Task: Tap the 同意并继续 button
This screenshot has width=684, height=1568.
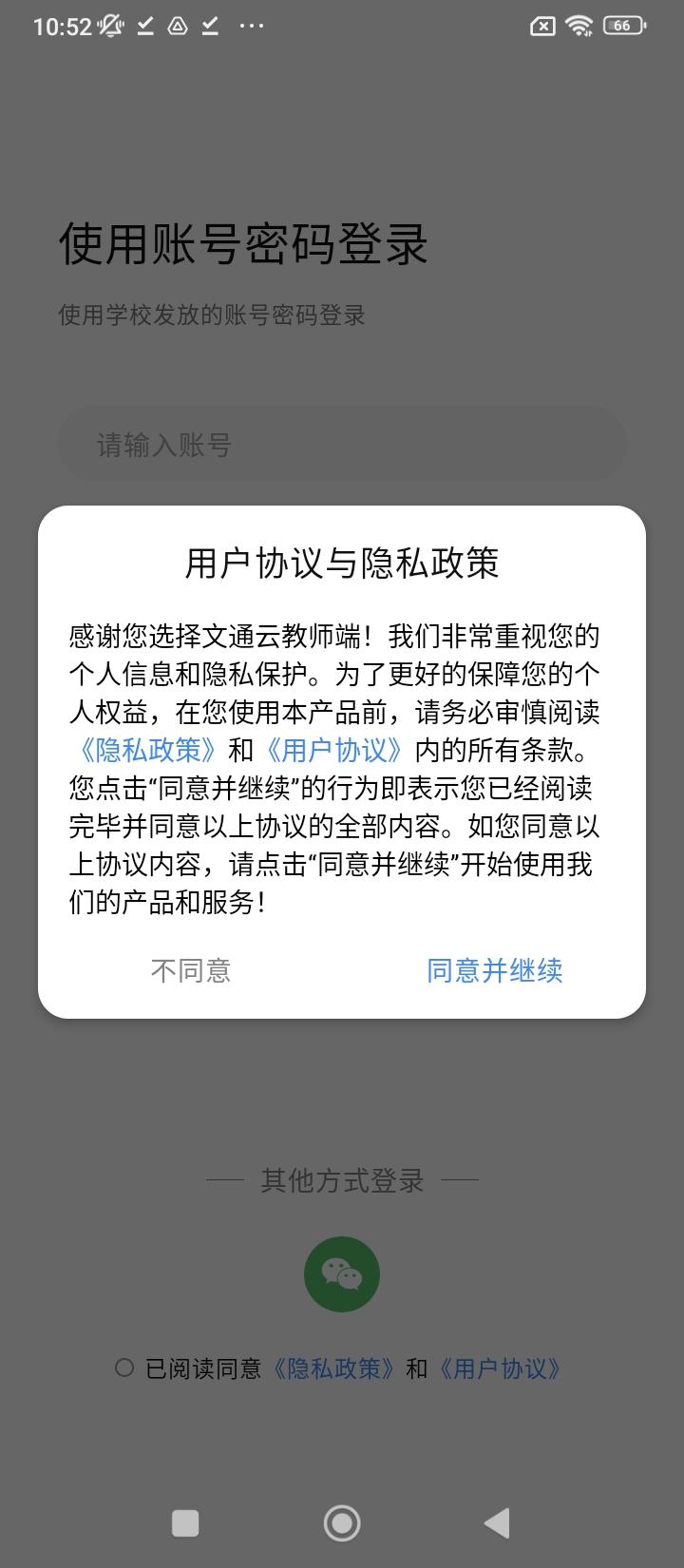Action: pos(495,971)
